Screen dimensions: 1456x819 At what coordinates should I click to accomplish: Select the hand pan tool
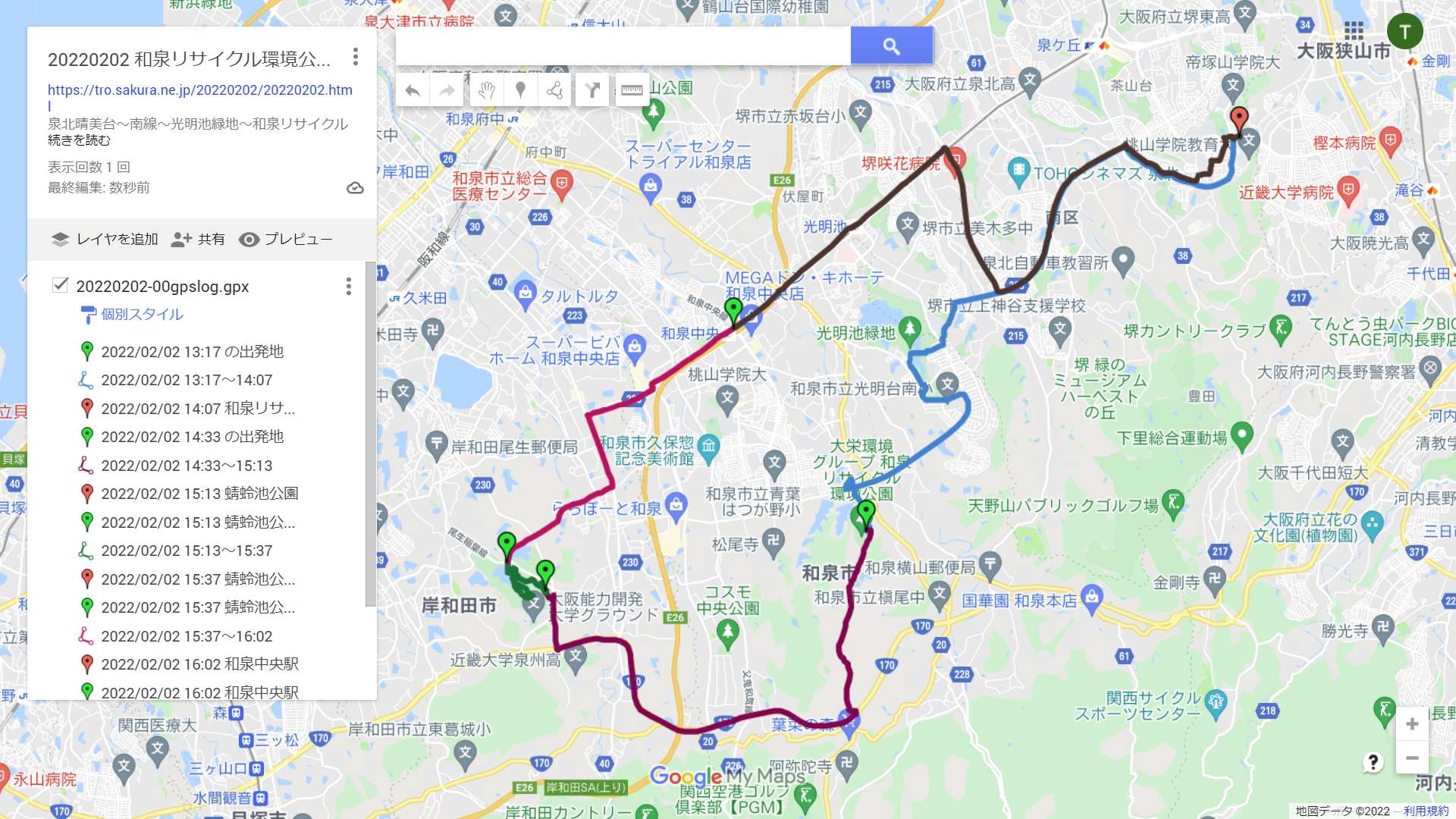(x=486, y=91)
